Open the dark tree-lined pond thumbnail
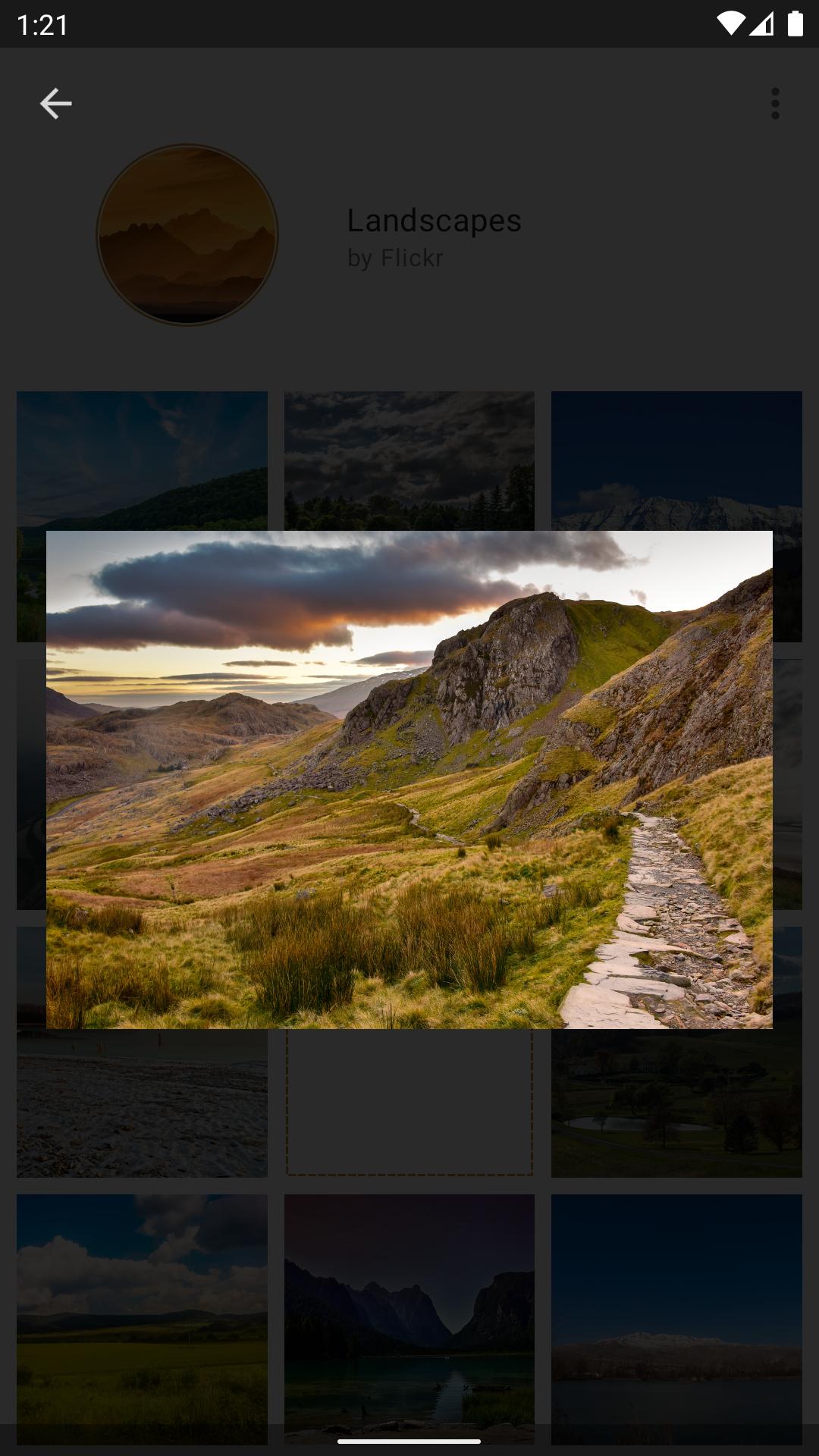819x1456 pixels. [676, 1103]
